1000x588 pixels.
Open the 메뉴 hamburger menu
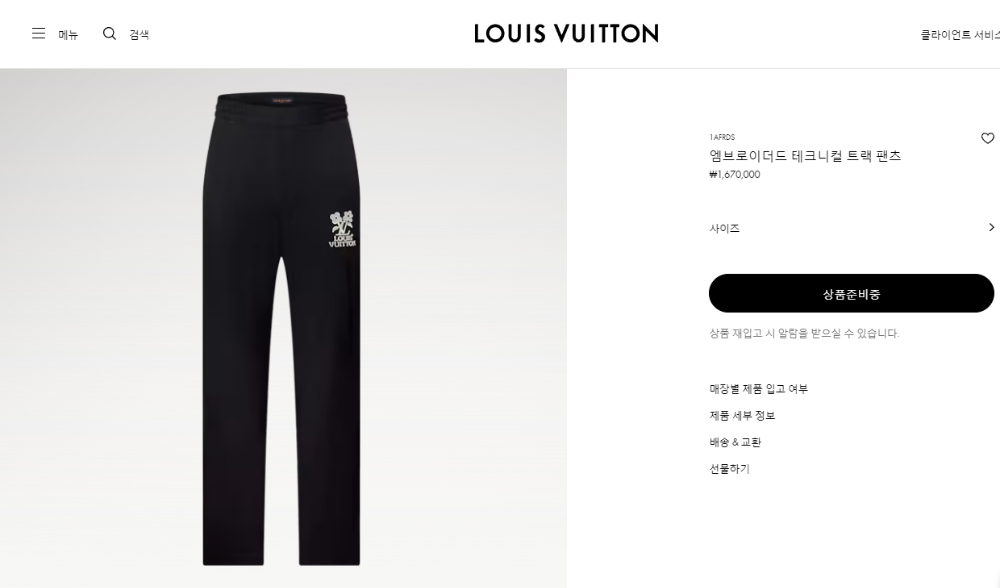(x=54, y=34)
